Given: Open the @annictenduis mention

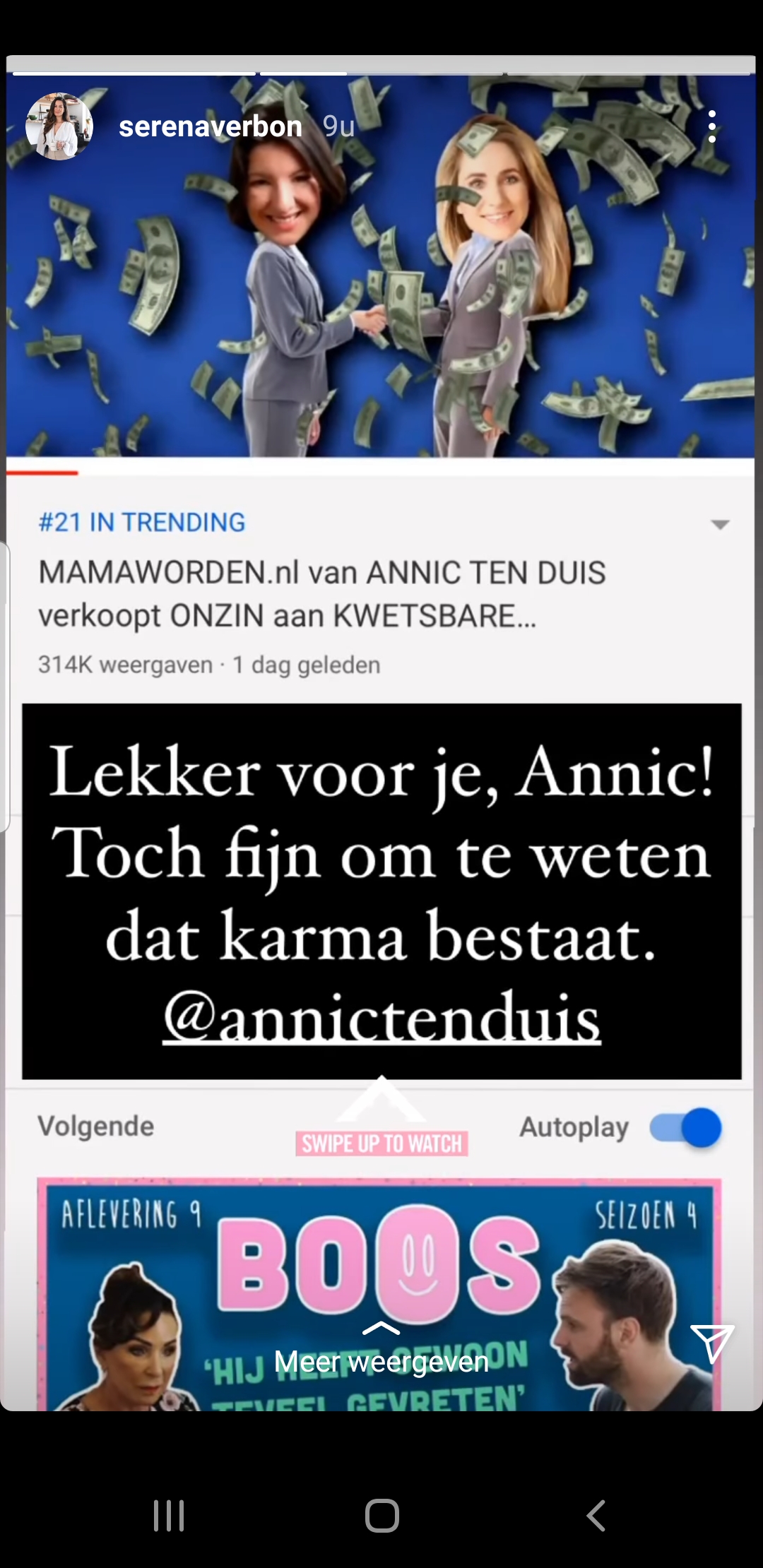Looking at the screenshot, I should (x=381, y=1018).
